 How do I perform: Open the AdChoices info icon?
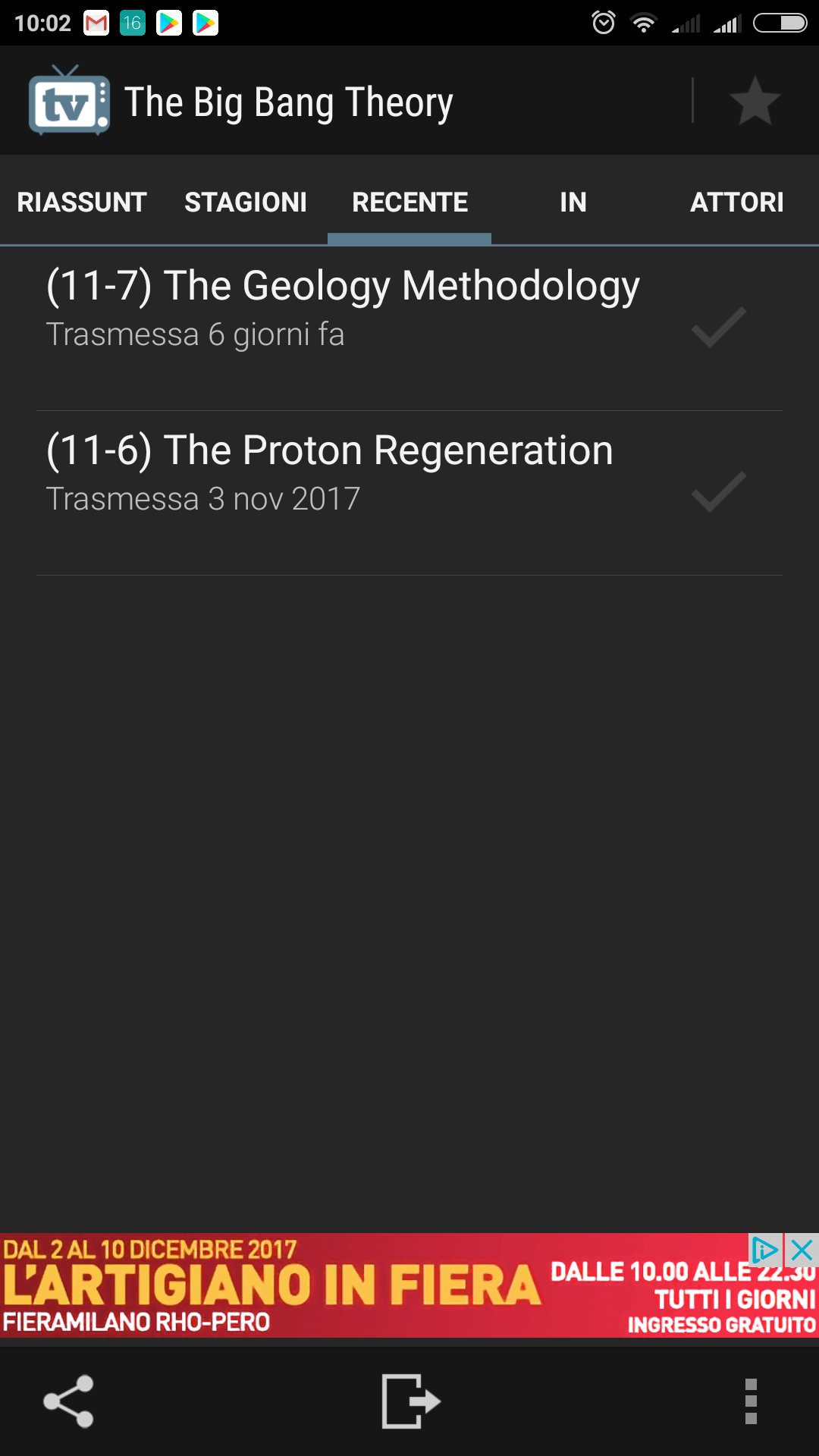pos(765,1250)
